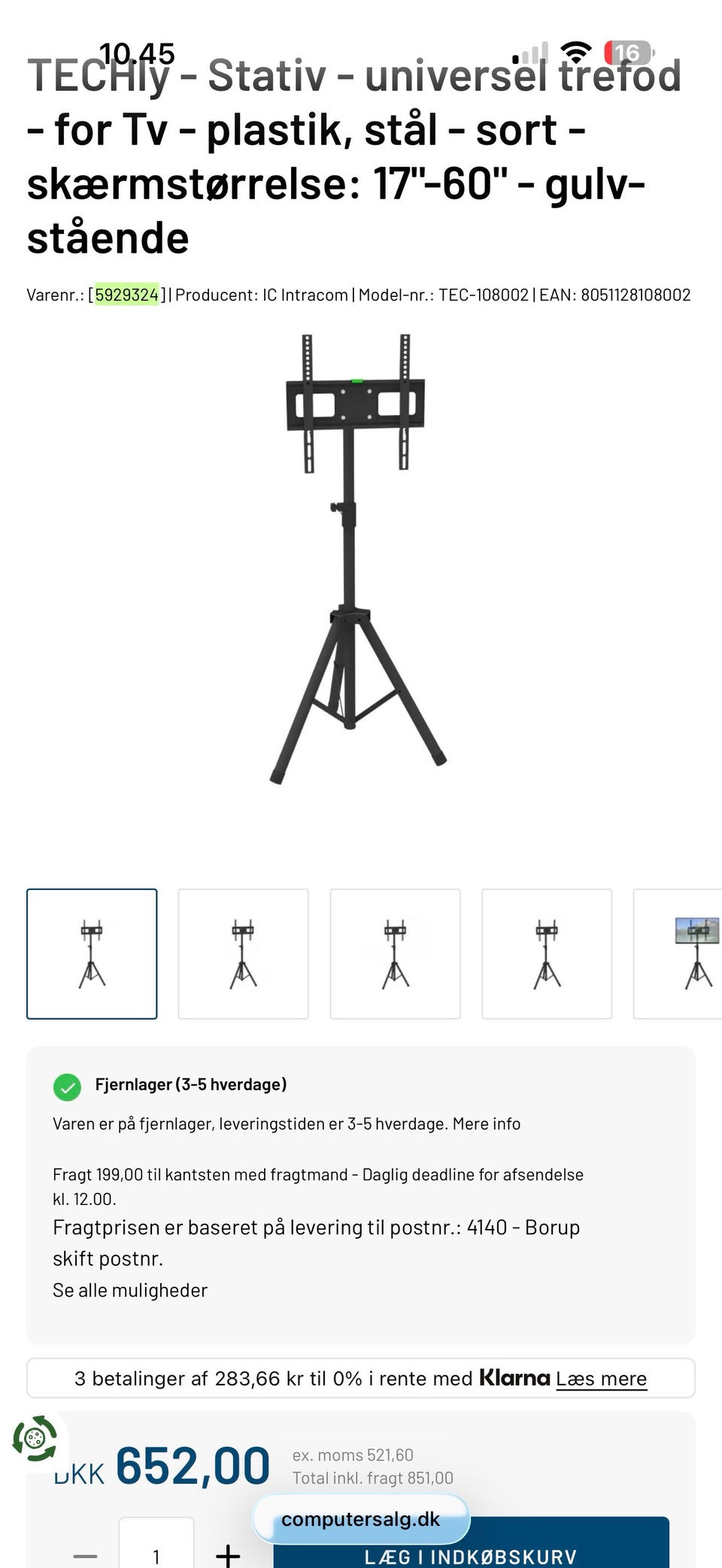Increase quantity with the plus button

[228, 1554]
